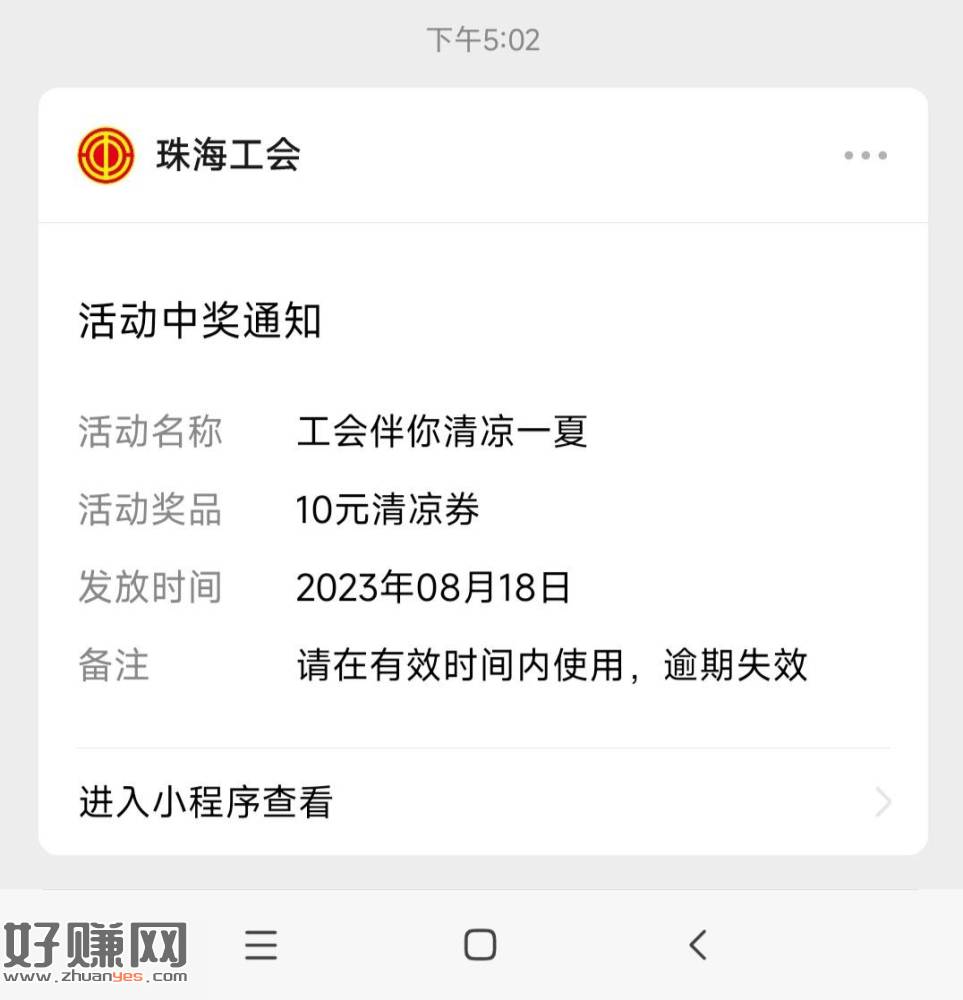Viewport: 963px width, 1000px height.
Task: Open 进入小程序查看 link
Action: [x=205, y=802]
